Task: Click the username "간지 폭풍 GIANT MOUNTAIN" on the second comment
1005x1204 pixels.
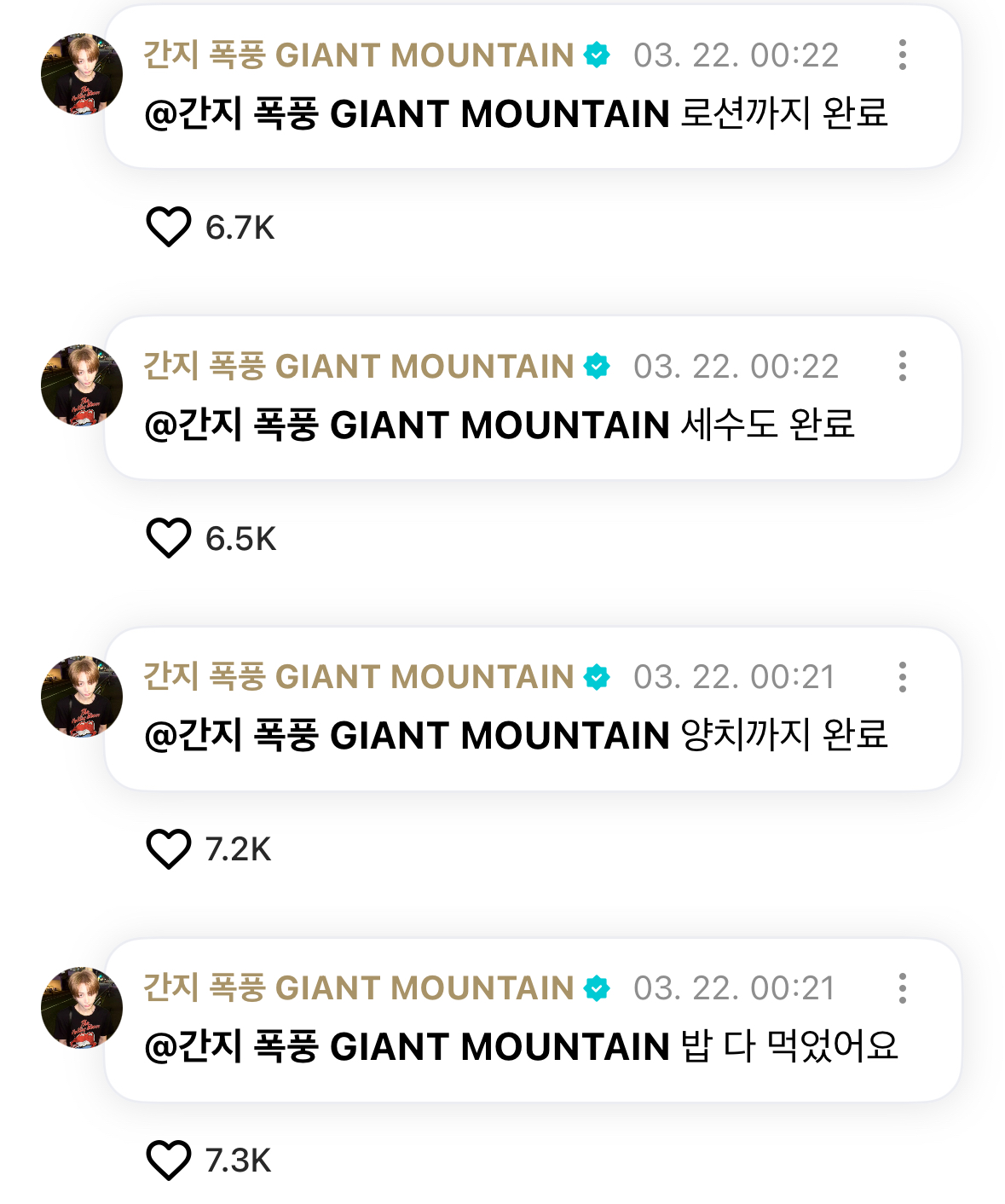Action: click(x=356, y=367)
